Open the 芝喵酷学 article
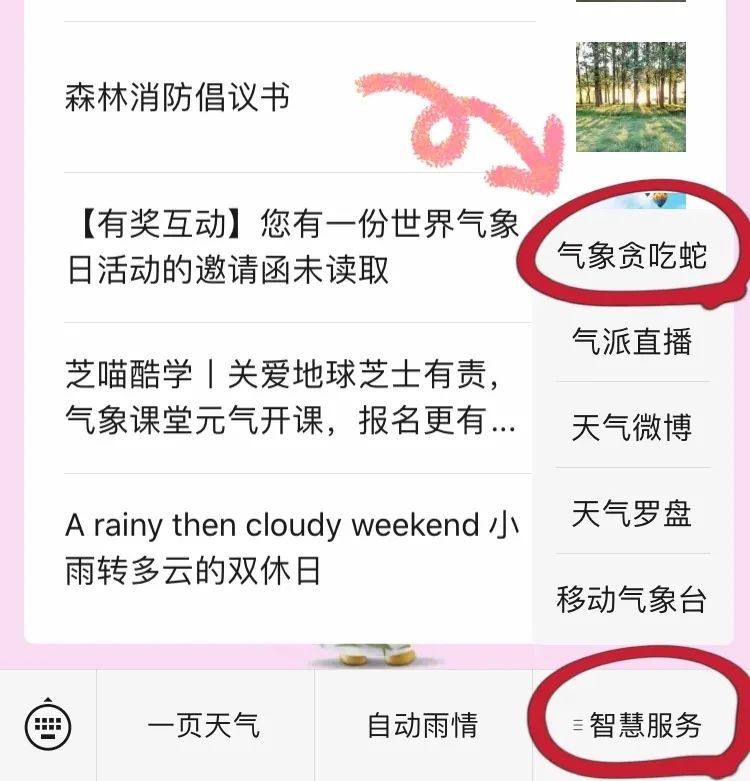The height and width of the screenshot is (781, 750). pos(290,397)
